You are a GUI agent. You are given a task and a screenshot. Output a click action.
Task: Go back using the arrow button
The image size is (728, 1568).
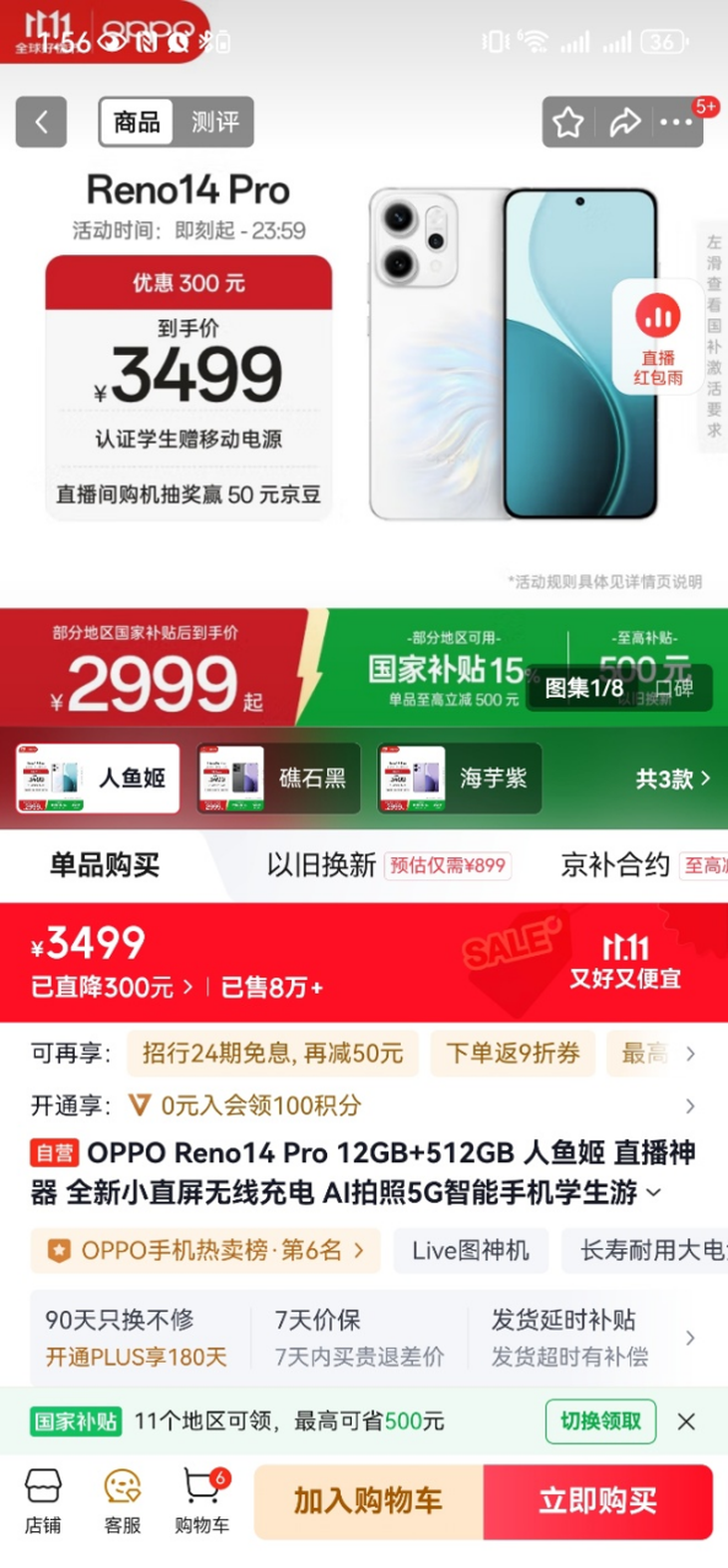41,123
